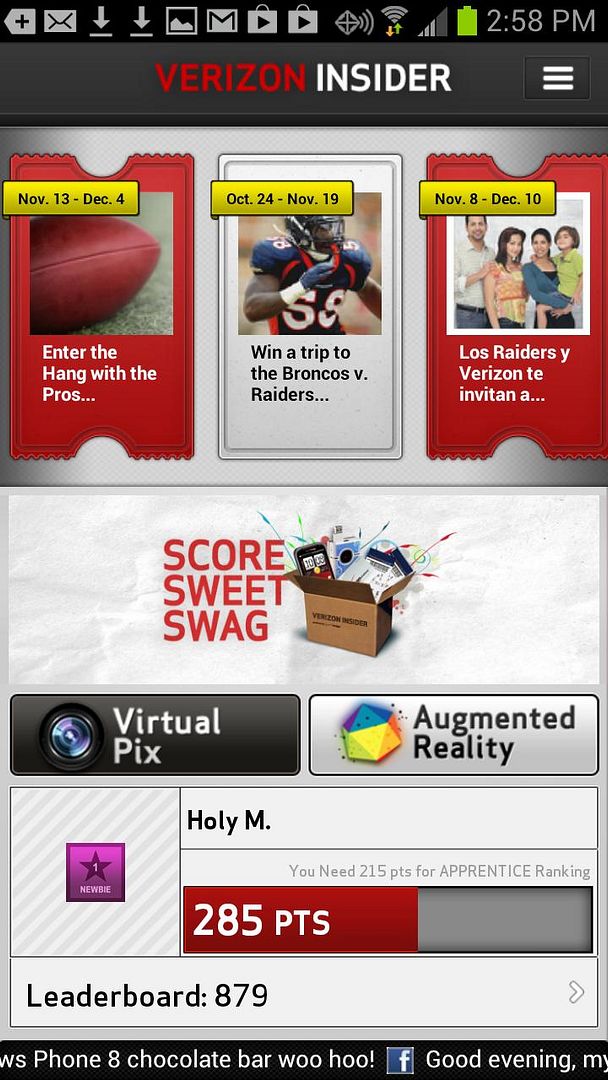Open the Los Raiders y Verizon ticket
608x1080 pixels.
coord(517,307)
